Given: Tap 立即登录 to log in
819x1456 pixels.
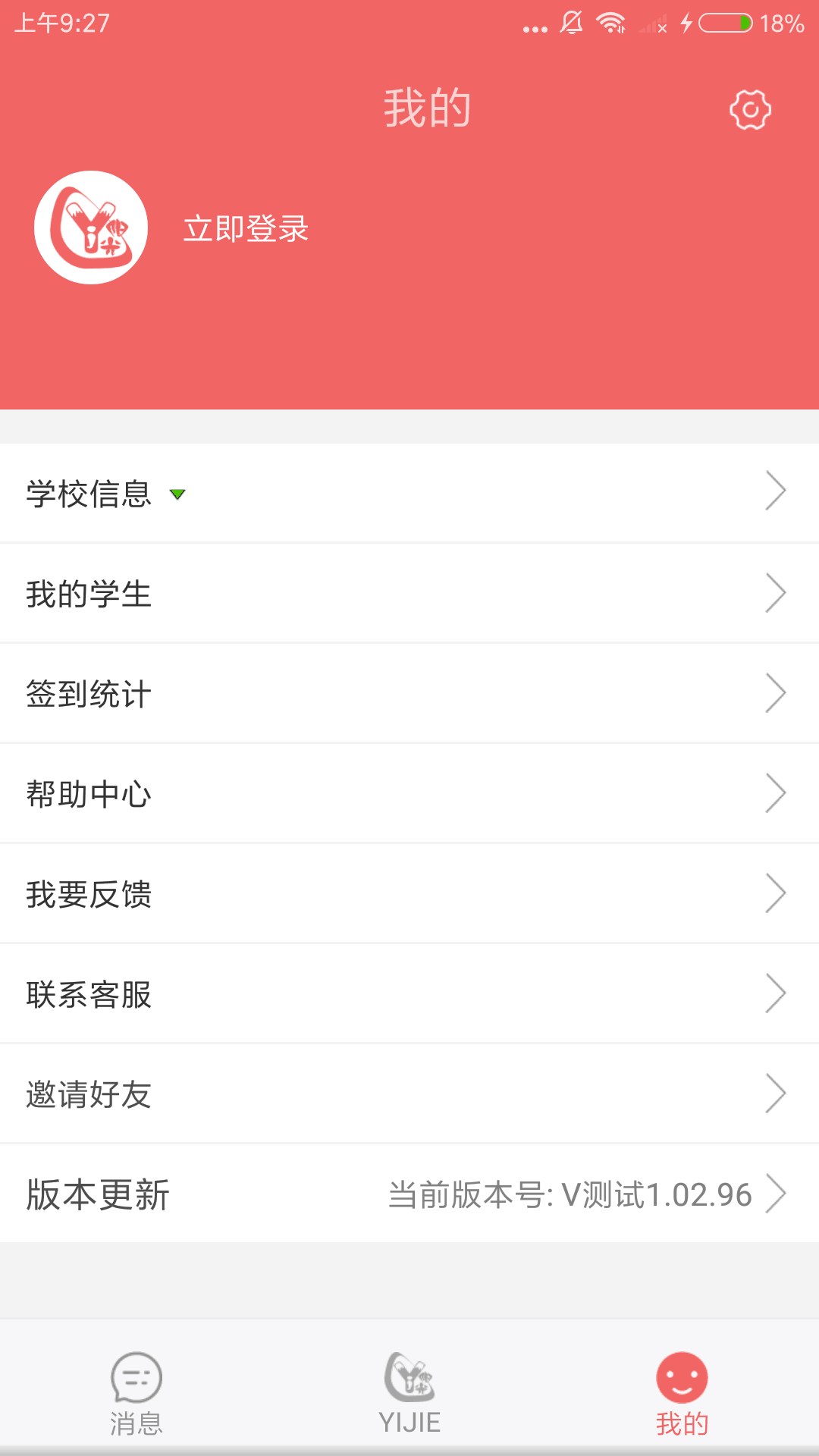Looking at the screenshot, I should pyautogui.click(x=246, y=228).
